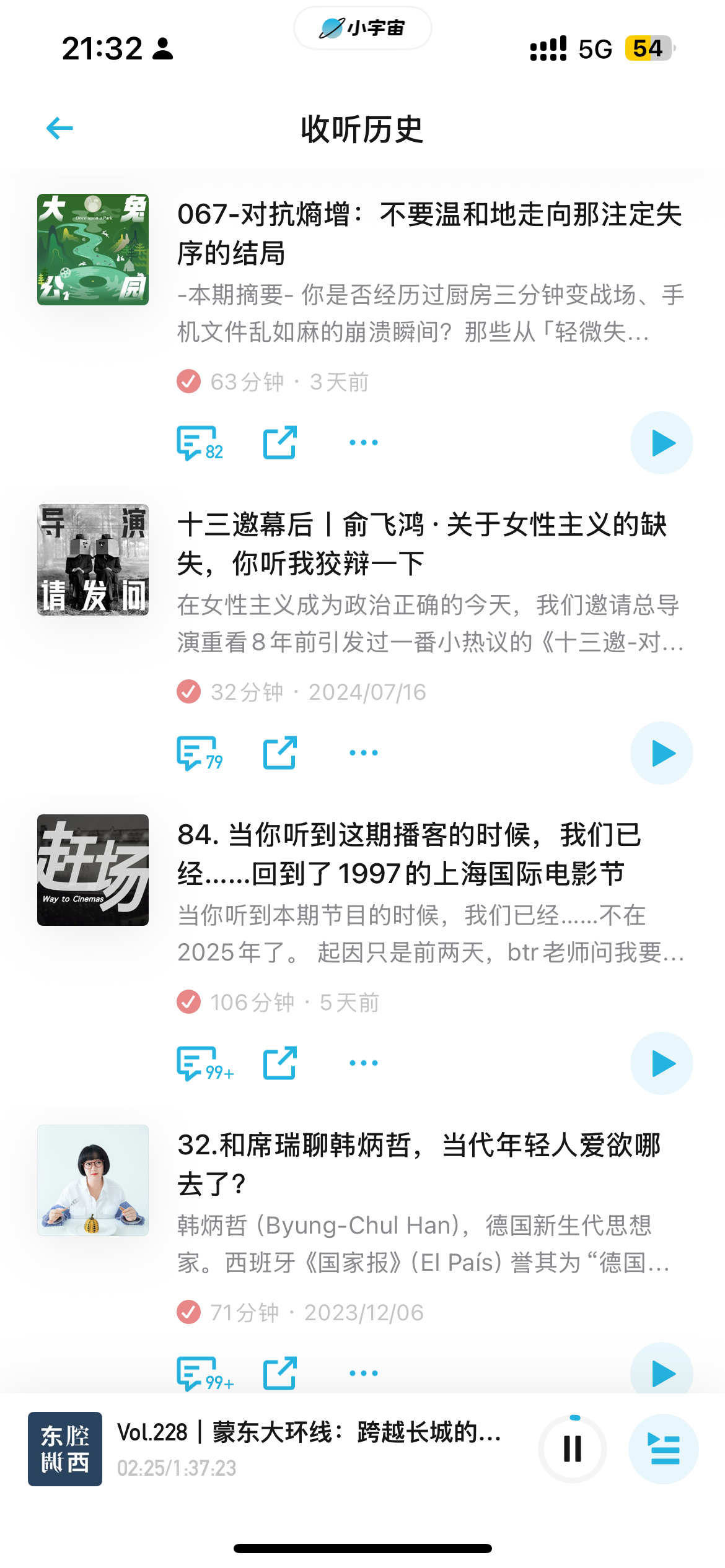
Task: Share the 十三邀幕后 episode
Action: (x=279, y=753)
